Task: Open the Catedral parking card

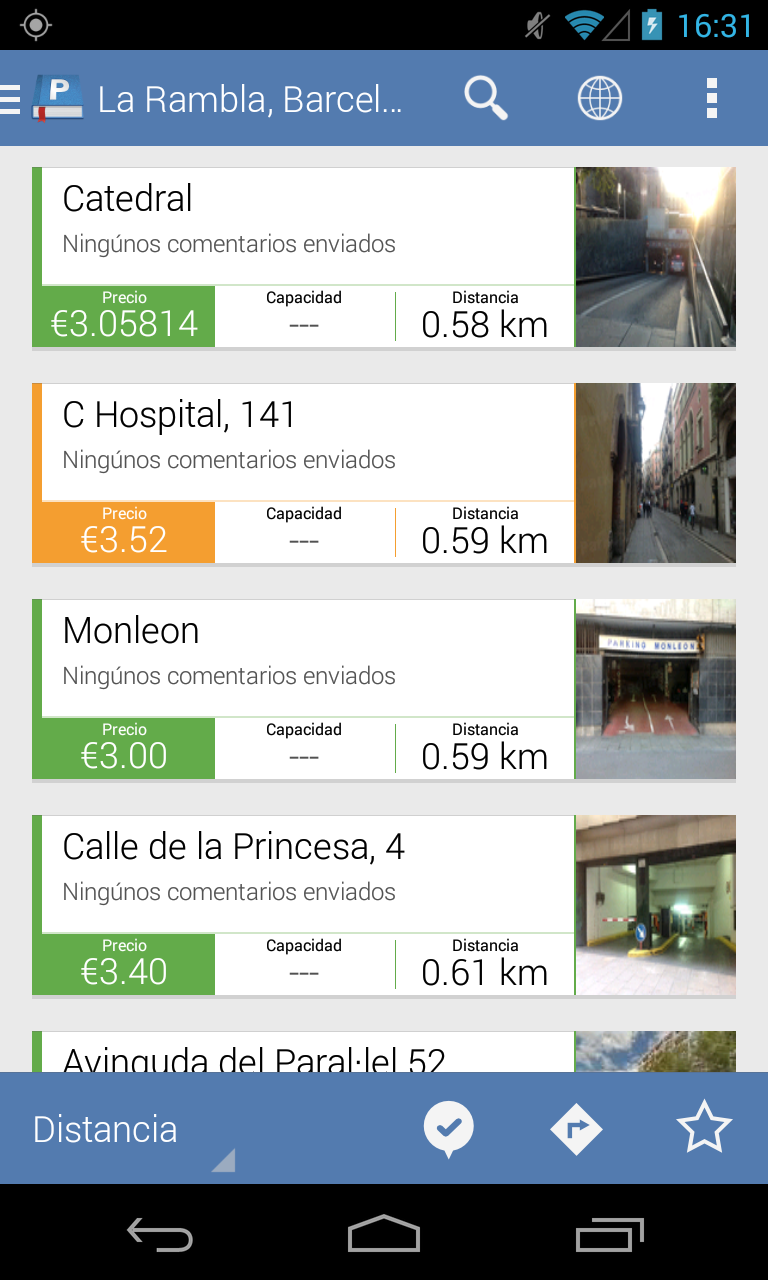Action: coord(305,225)
